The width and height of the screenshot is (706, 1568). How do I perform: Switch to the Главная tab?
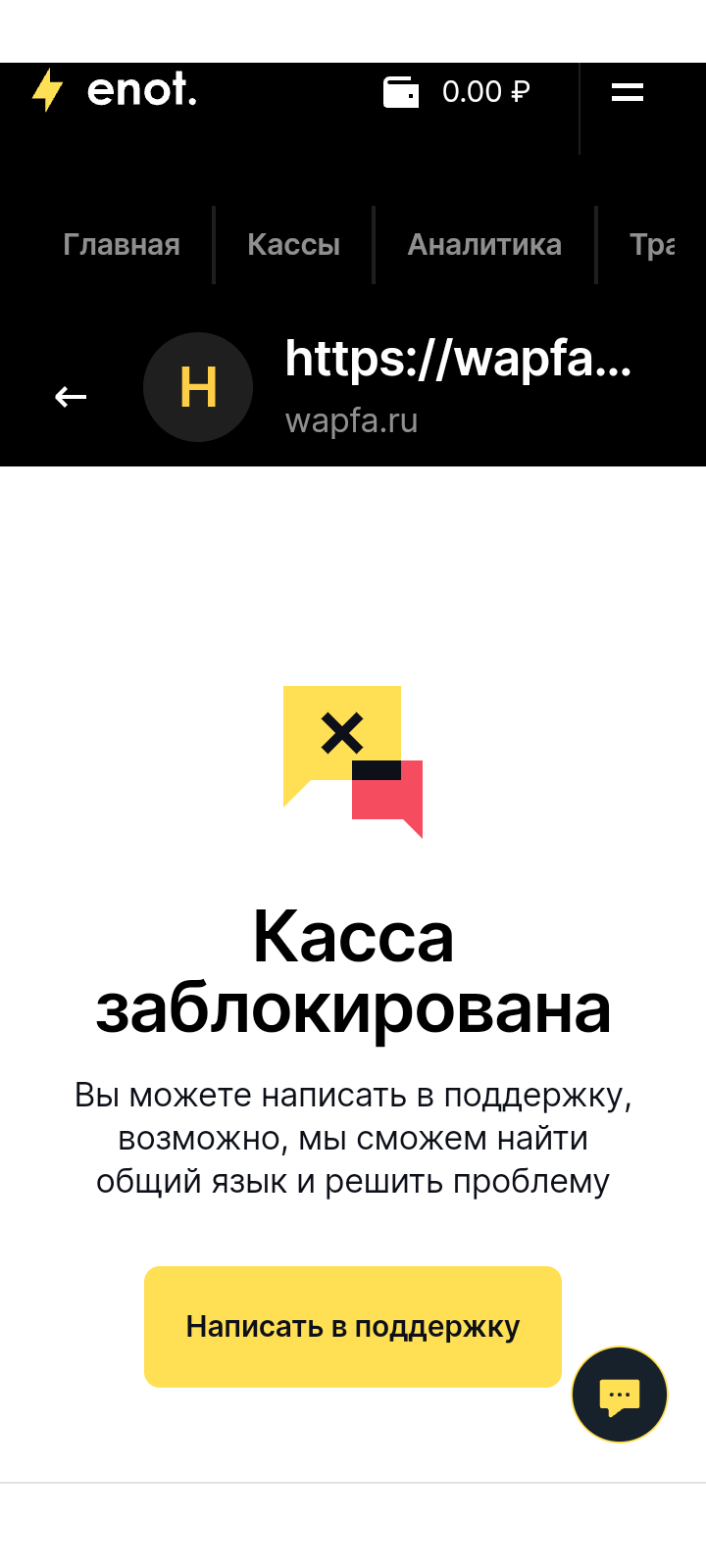pyautogui.click(x=122, y=245)
